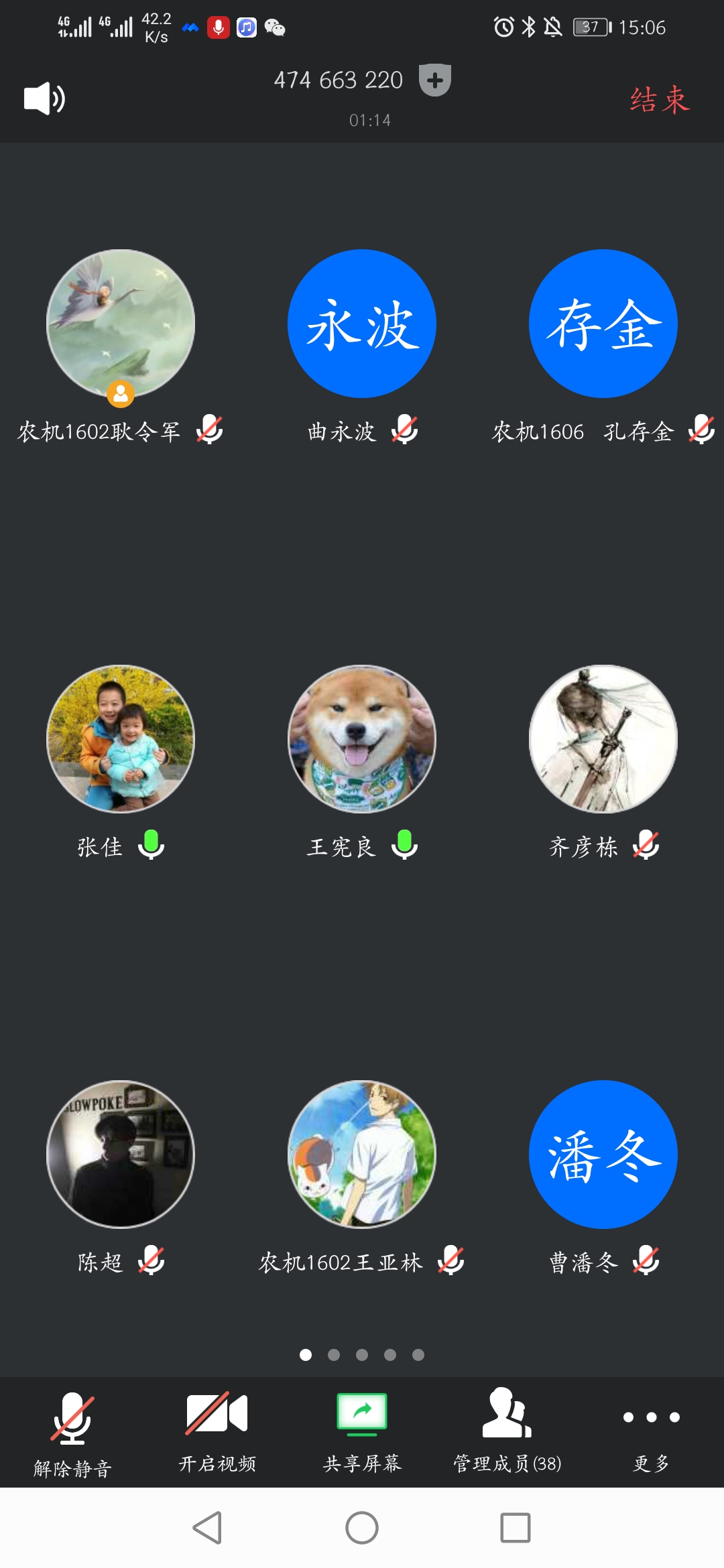Go back using system navigation
724x1568 pixels.
[x=208, y=1528]
